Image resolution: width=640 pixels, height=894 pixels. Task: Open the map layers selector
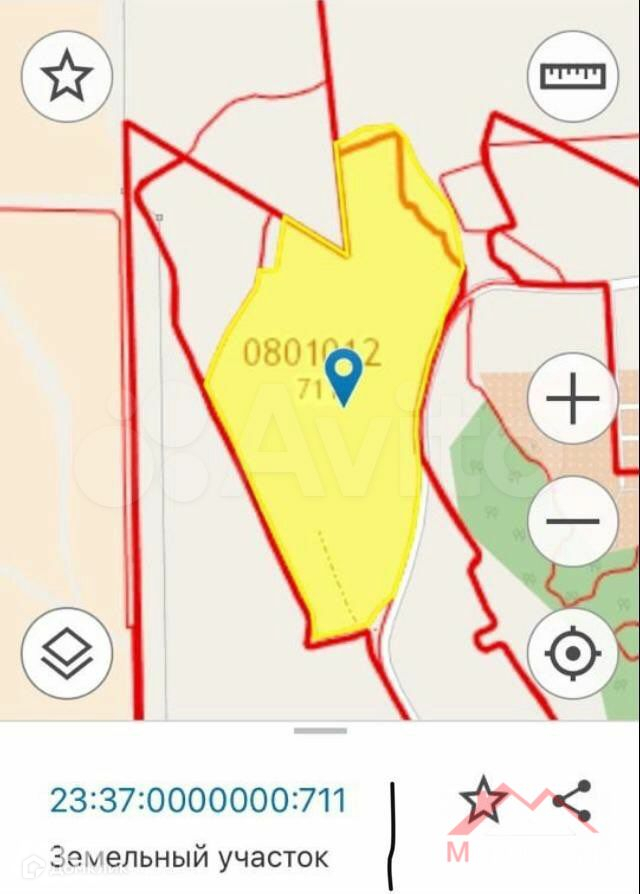[x=66, y=653]
